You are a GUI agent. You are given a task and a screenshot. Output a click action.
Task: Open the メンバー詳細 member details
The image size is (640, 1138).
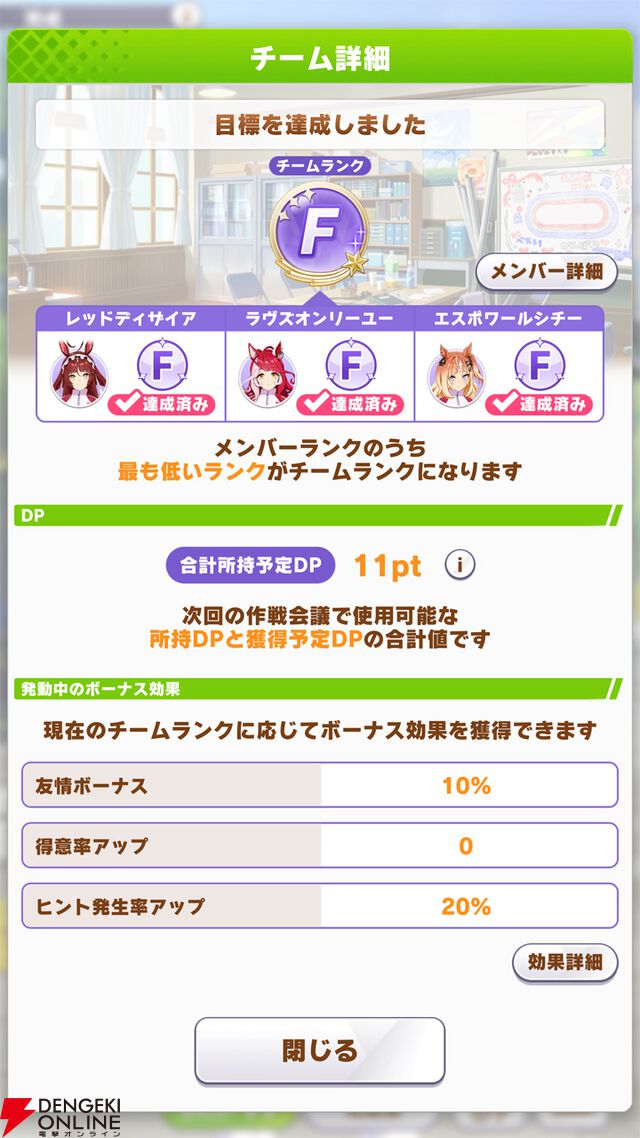546,270
